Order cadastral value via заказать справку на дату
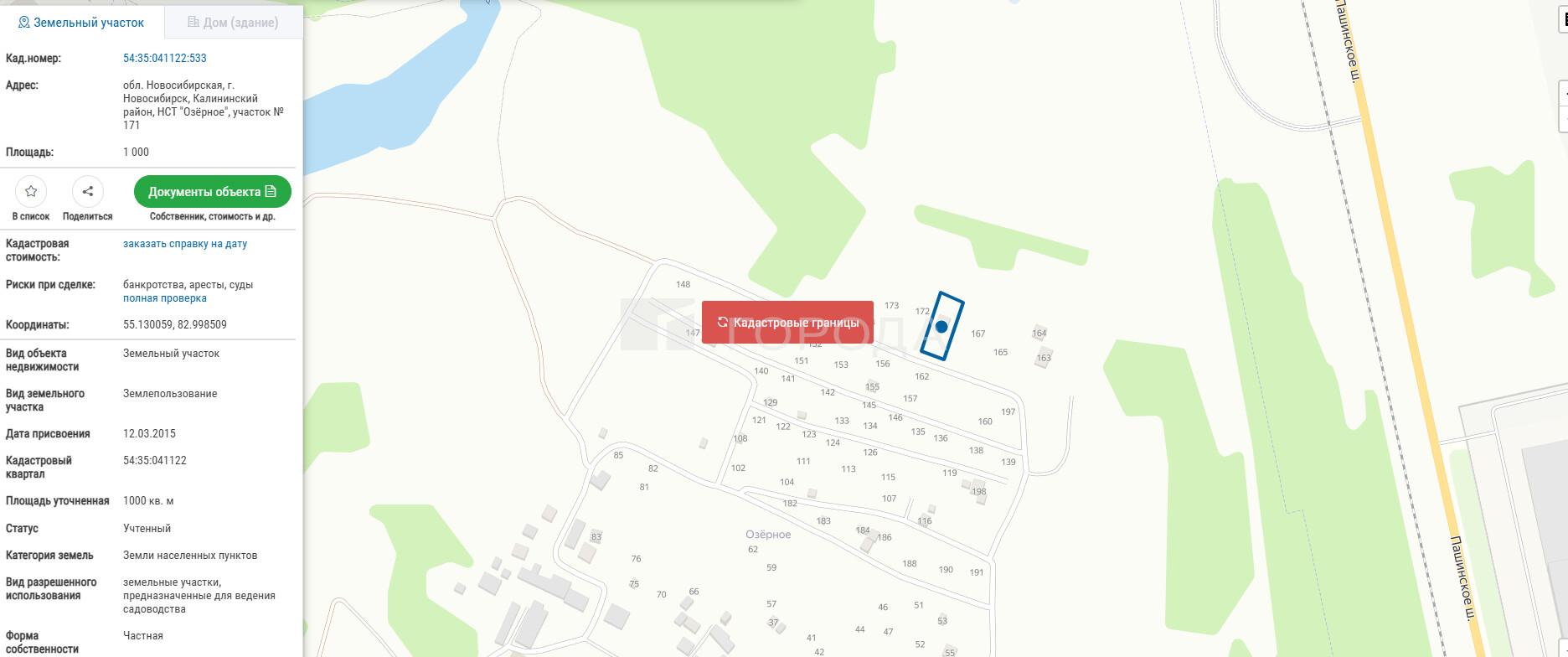 (184, 244)
